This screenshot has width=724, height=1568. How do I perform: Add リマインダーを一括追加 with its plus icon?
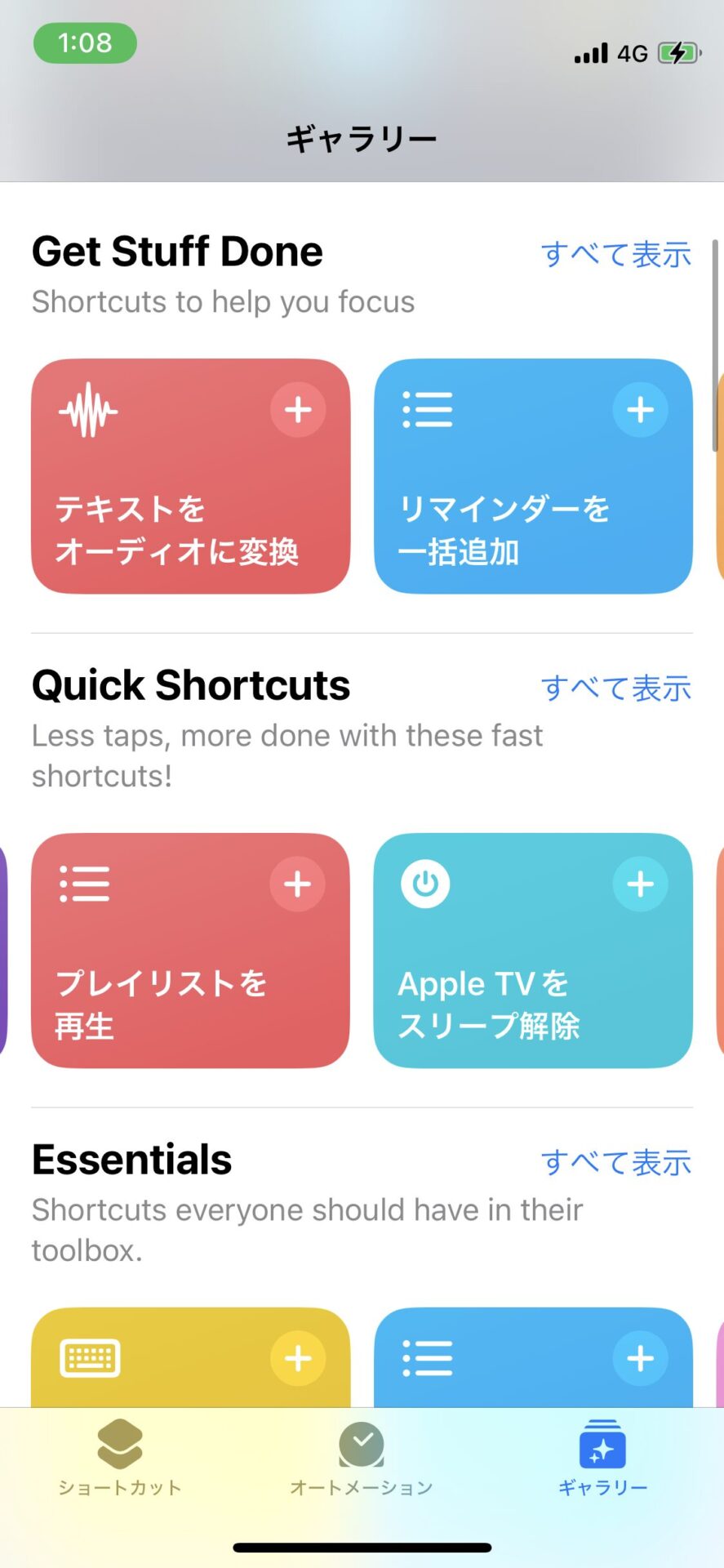coord(640,410)
